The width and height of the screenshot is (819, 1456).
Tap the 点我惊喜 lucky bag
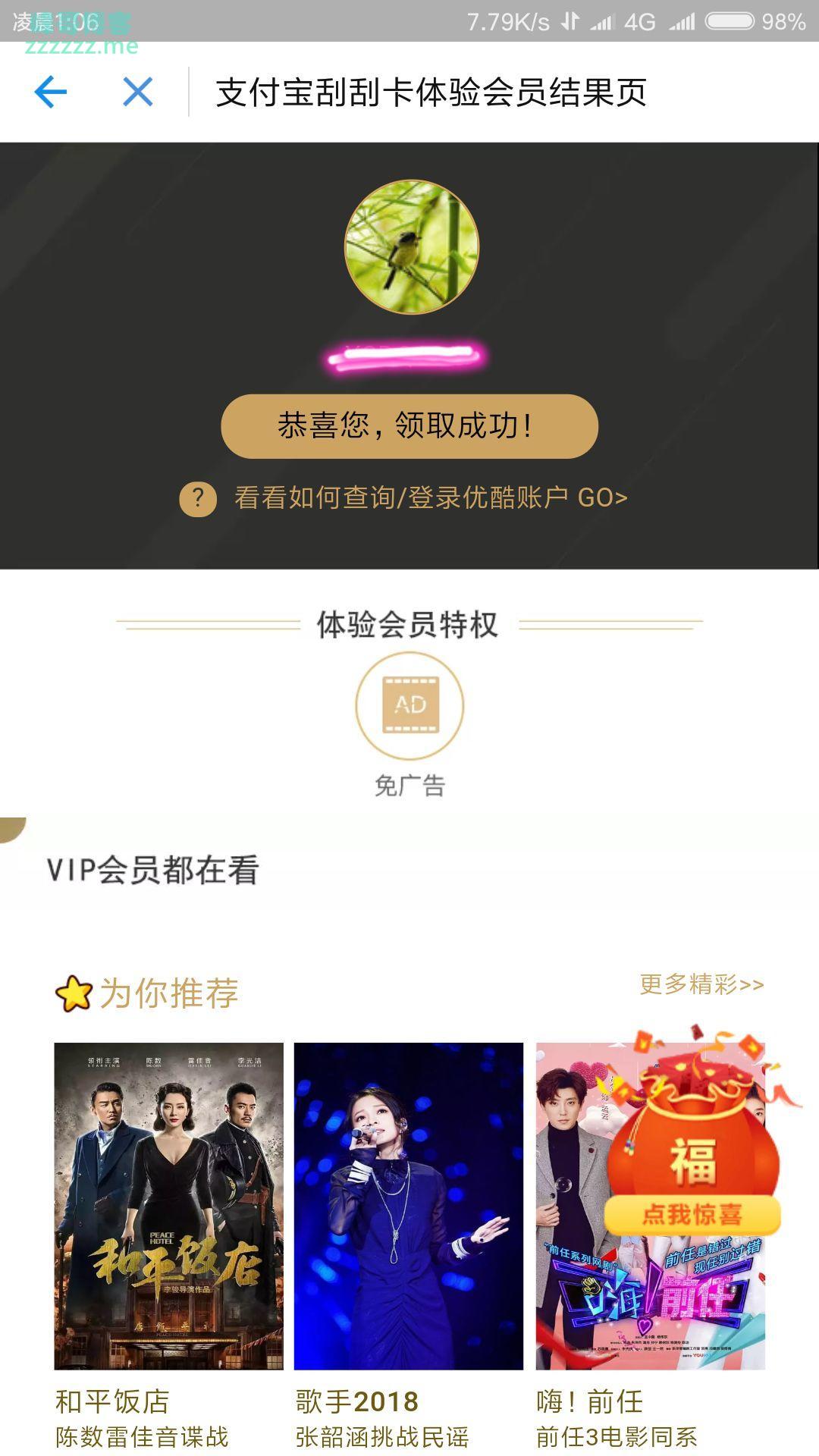point(692,1160)
